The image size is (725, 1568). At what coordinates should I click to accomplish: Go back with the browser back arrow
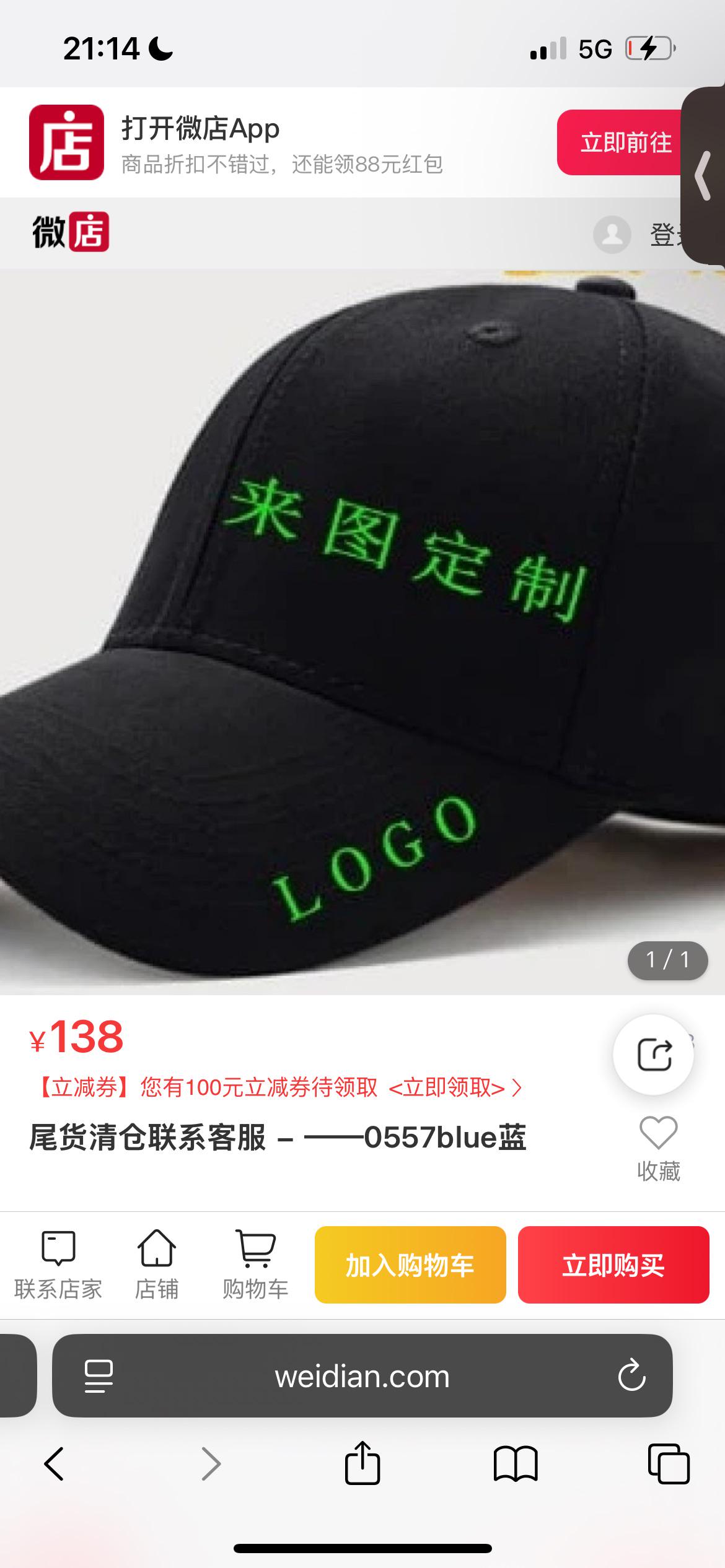[x=55, y=1464]
